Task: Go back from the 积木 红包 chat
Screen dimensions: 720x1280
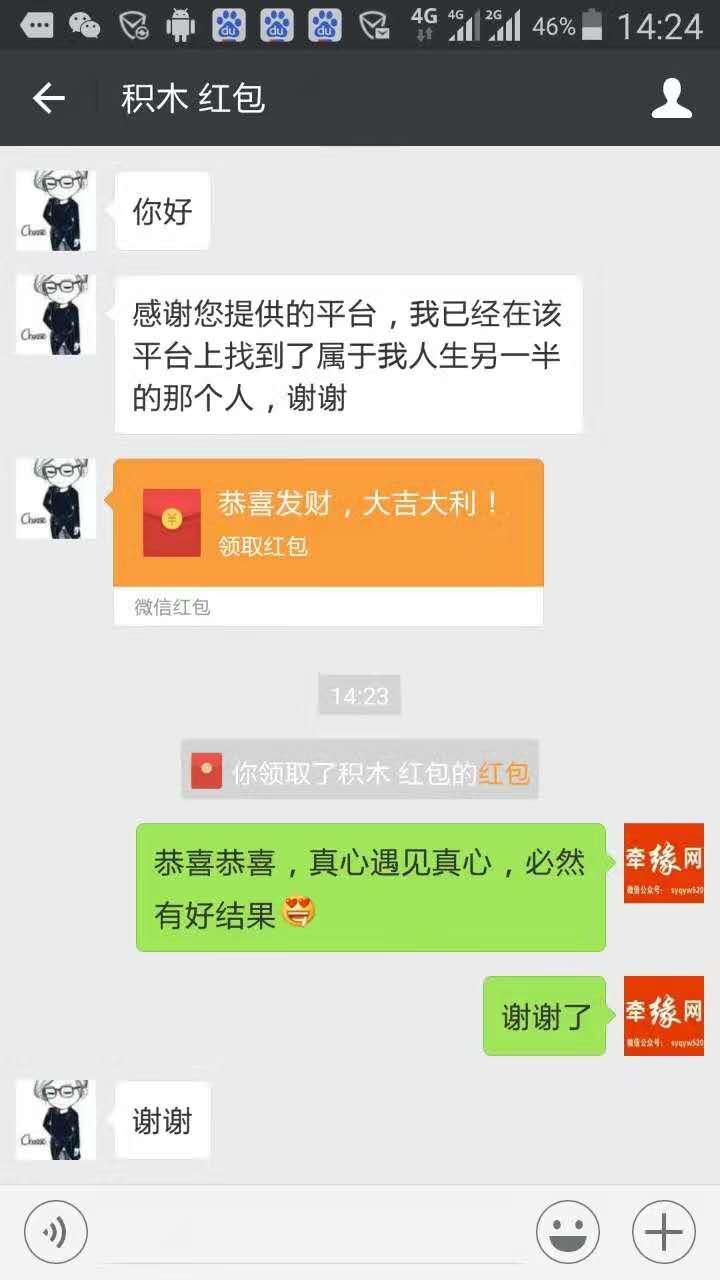Action: 48,98
